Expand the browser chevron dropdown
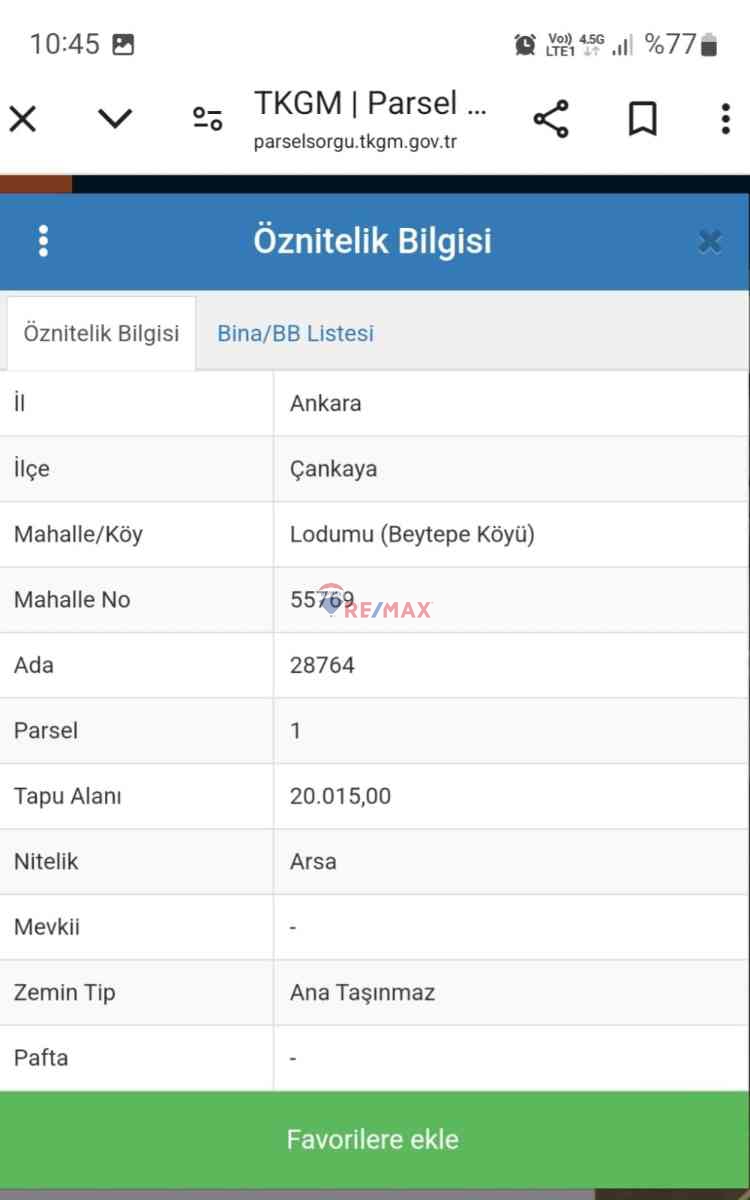This screenshot has width=750, height=1200. click(115, 118)
